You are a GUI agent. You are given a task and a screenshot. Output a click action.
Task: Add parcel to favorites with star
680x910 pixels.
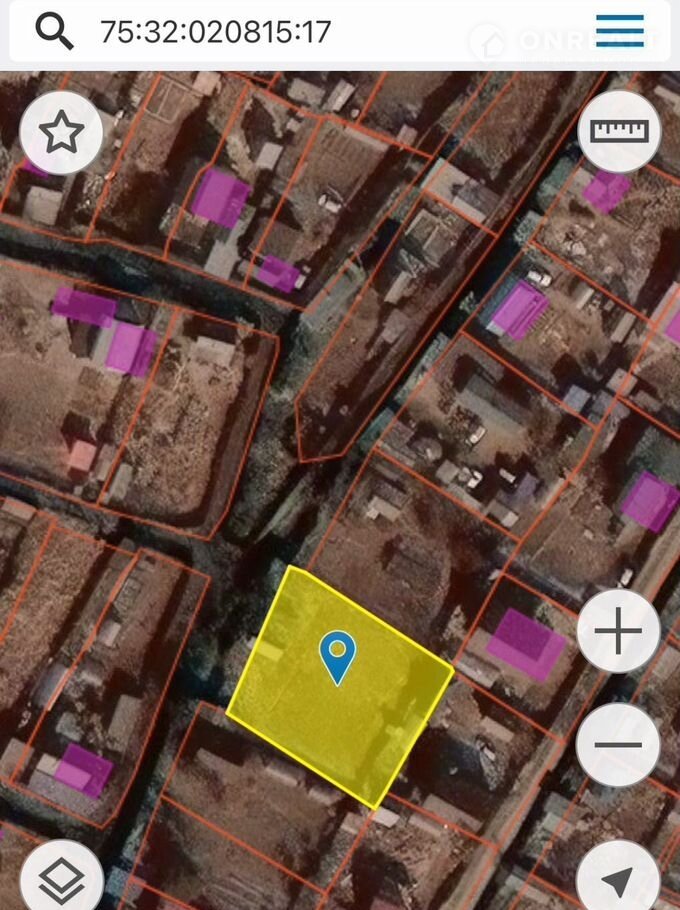pyautogui.click(x=61, y=133)
